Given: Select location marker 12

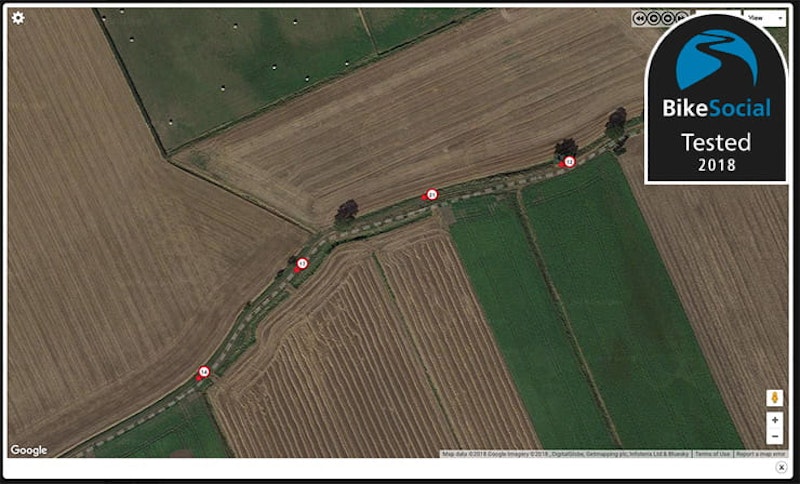Looking at the screenshot, I should coord(569,161).
